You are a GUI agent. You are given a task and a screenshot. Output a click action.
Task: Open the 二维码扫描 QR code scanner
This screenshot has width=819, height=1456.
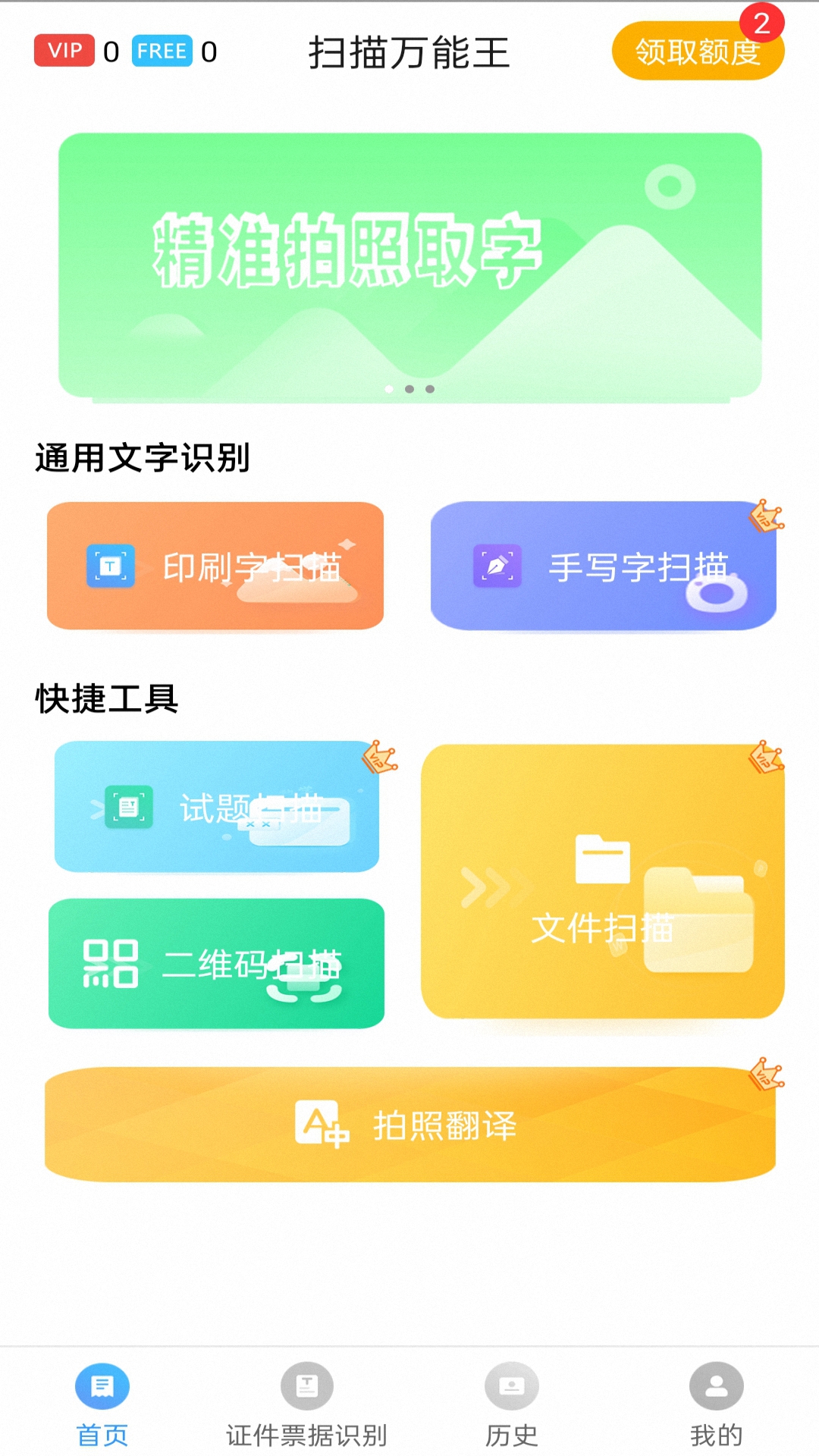click(x=216, y=963)
